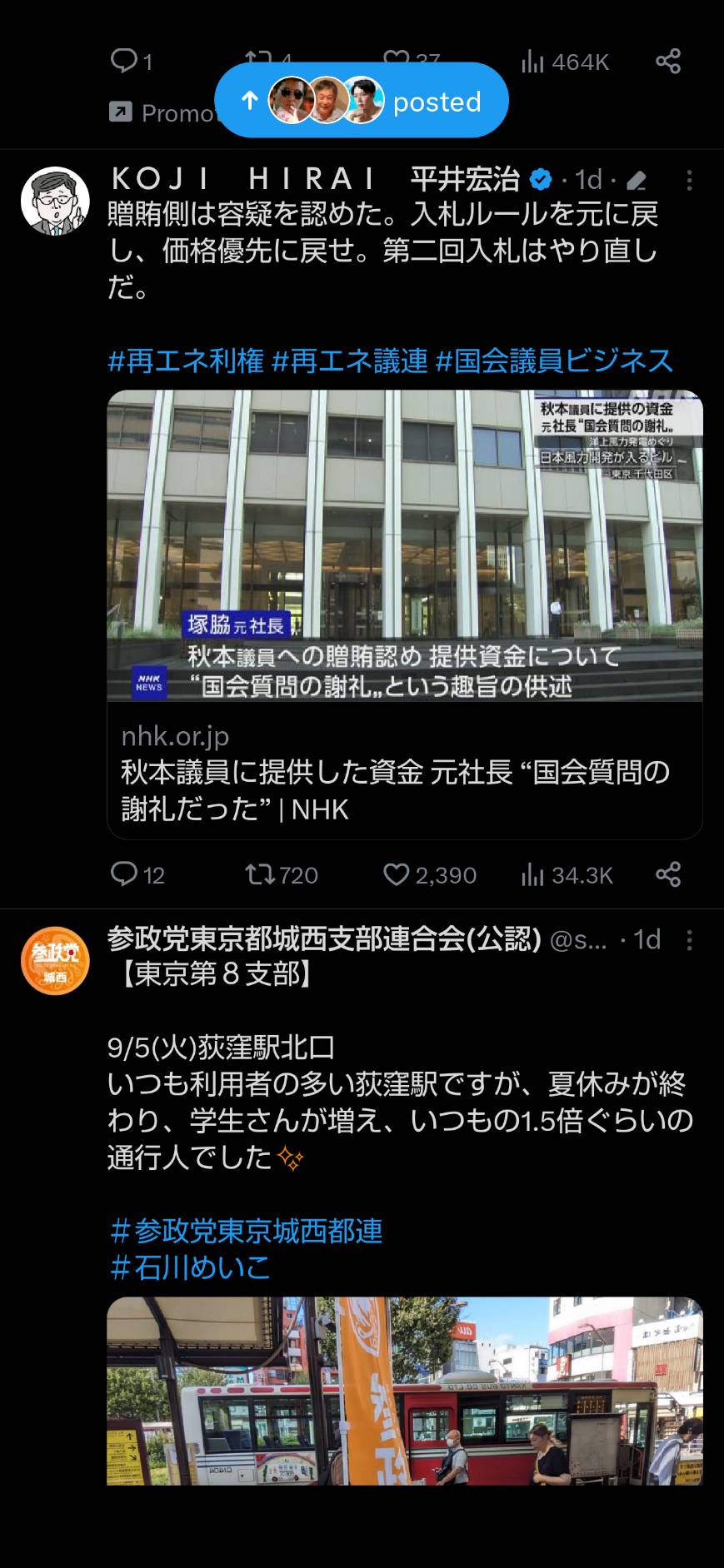Open hashtag #再エネ議連
The height and width of the screenshot is (1568, 724).
[349, 361]
